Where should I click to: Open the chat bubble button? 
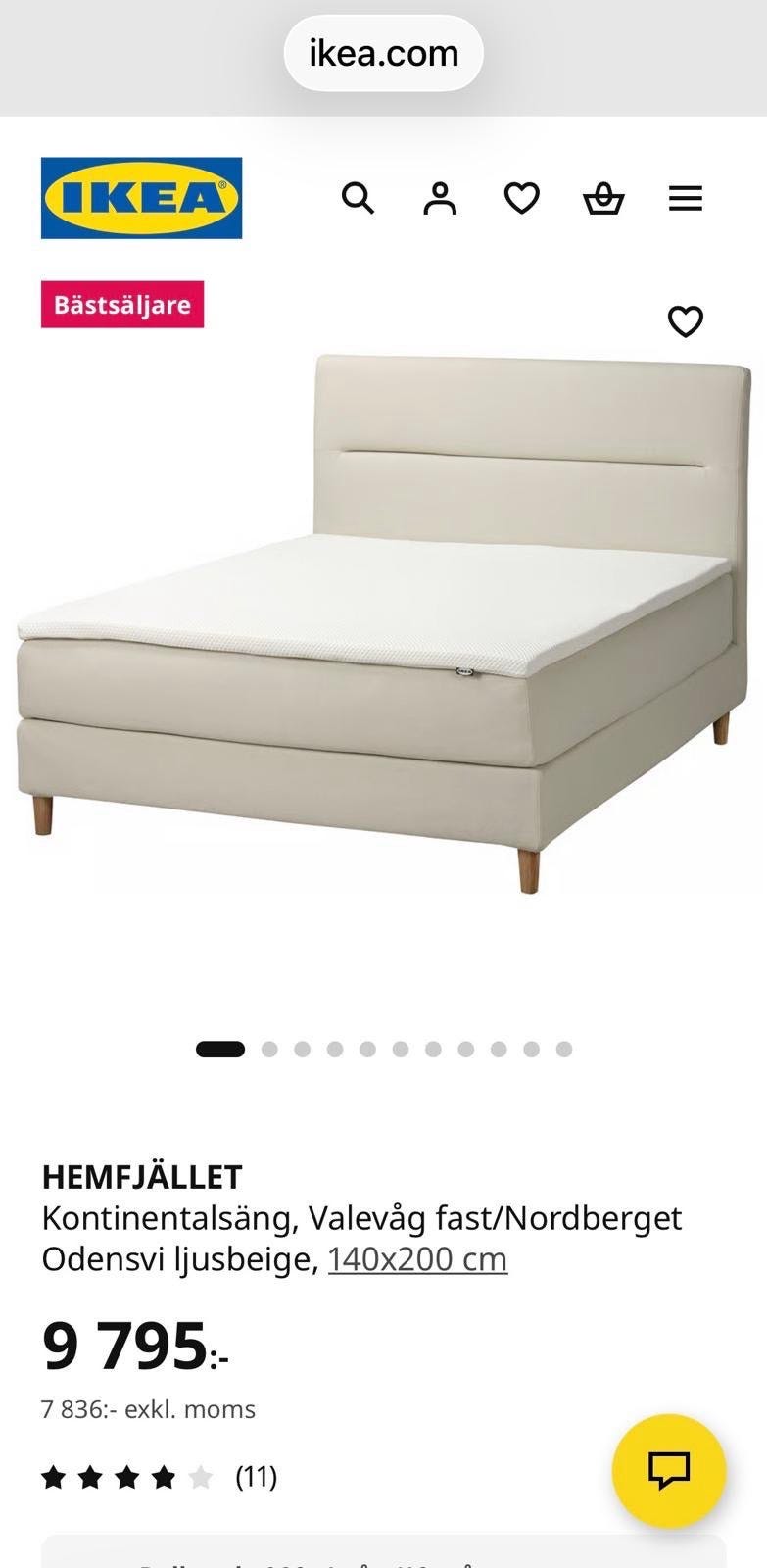tap(669, 1471)
